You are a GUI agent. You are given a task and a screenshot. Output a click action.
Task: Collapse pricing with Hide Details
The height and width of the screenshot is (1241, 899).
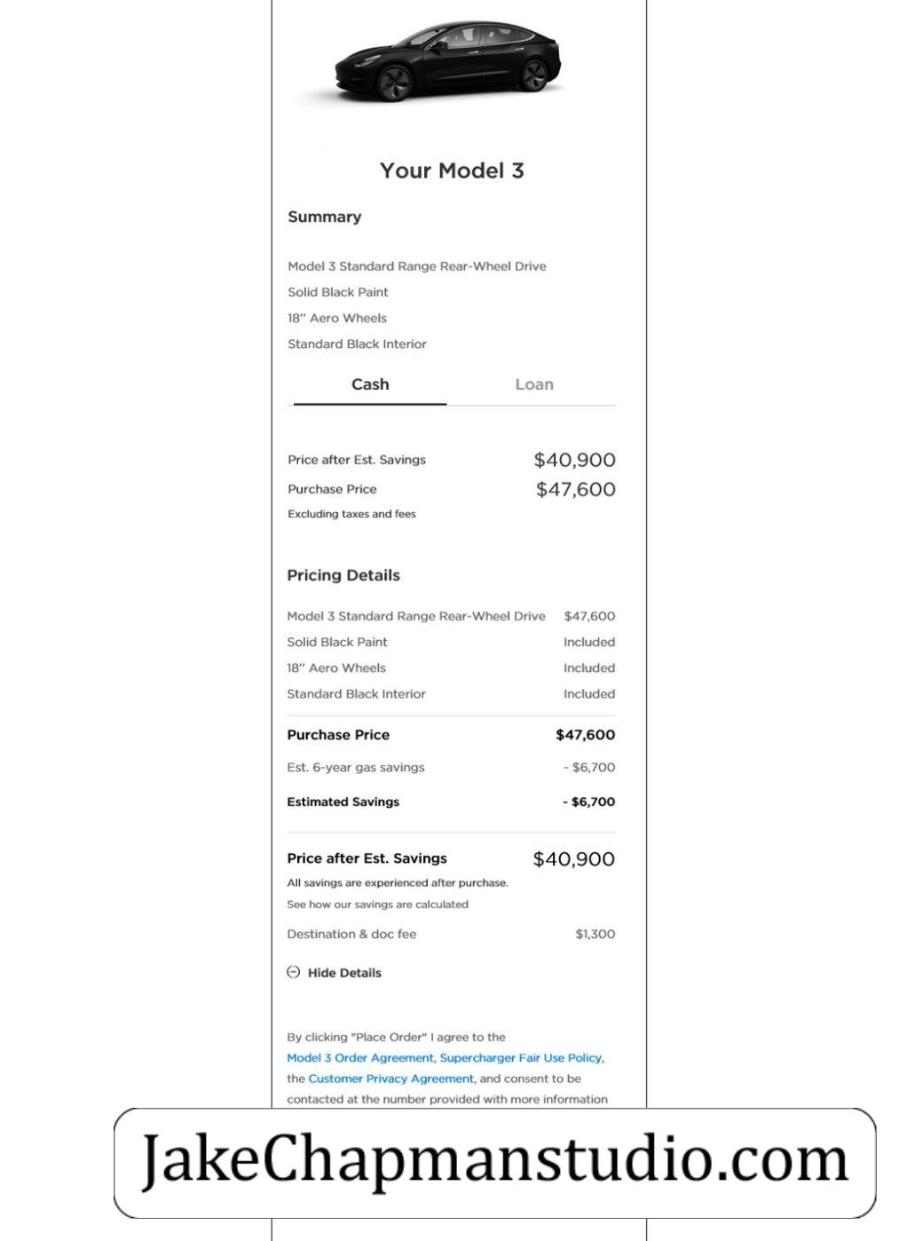334,972
